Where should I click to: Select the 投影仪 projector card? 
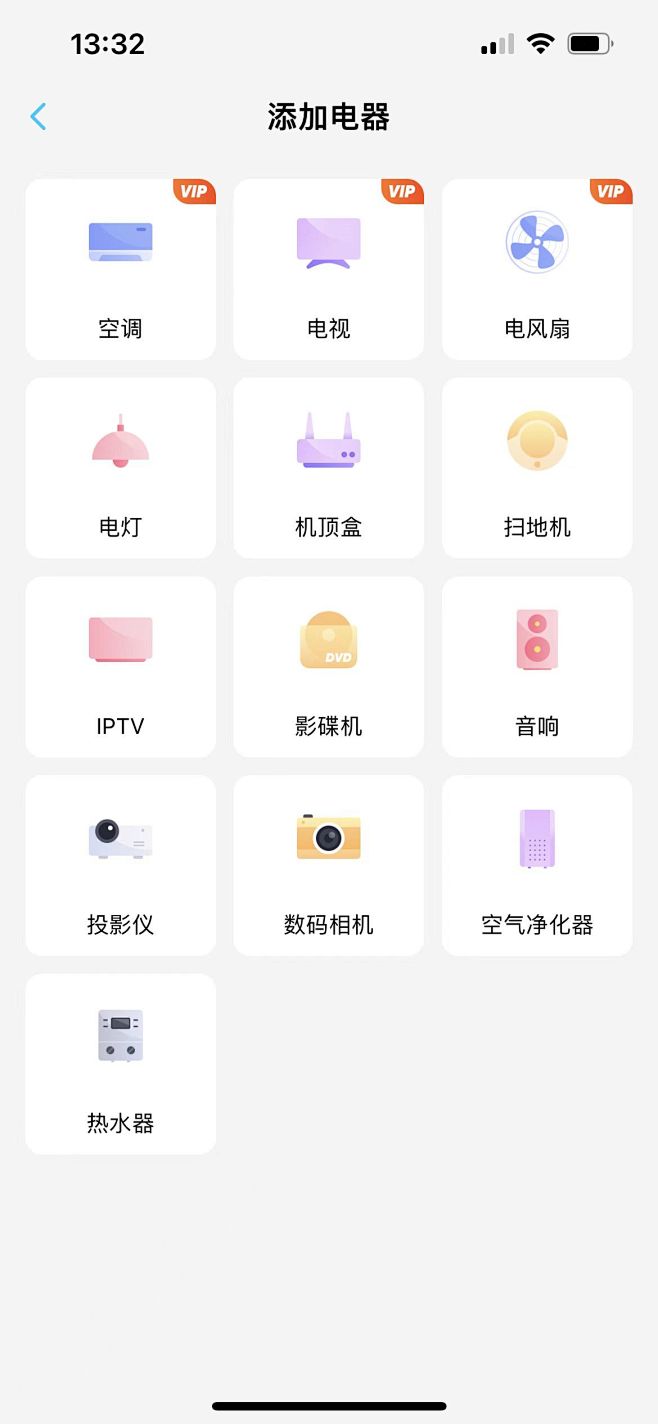(121, 865)
